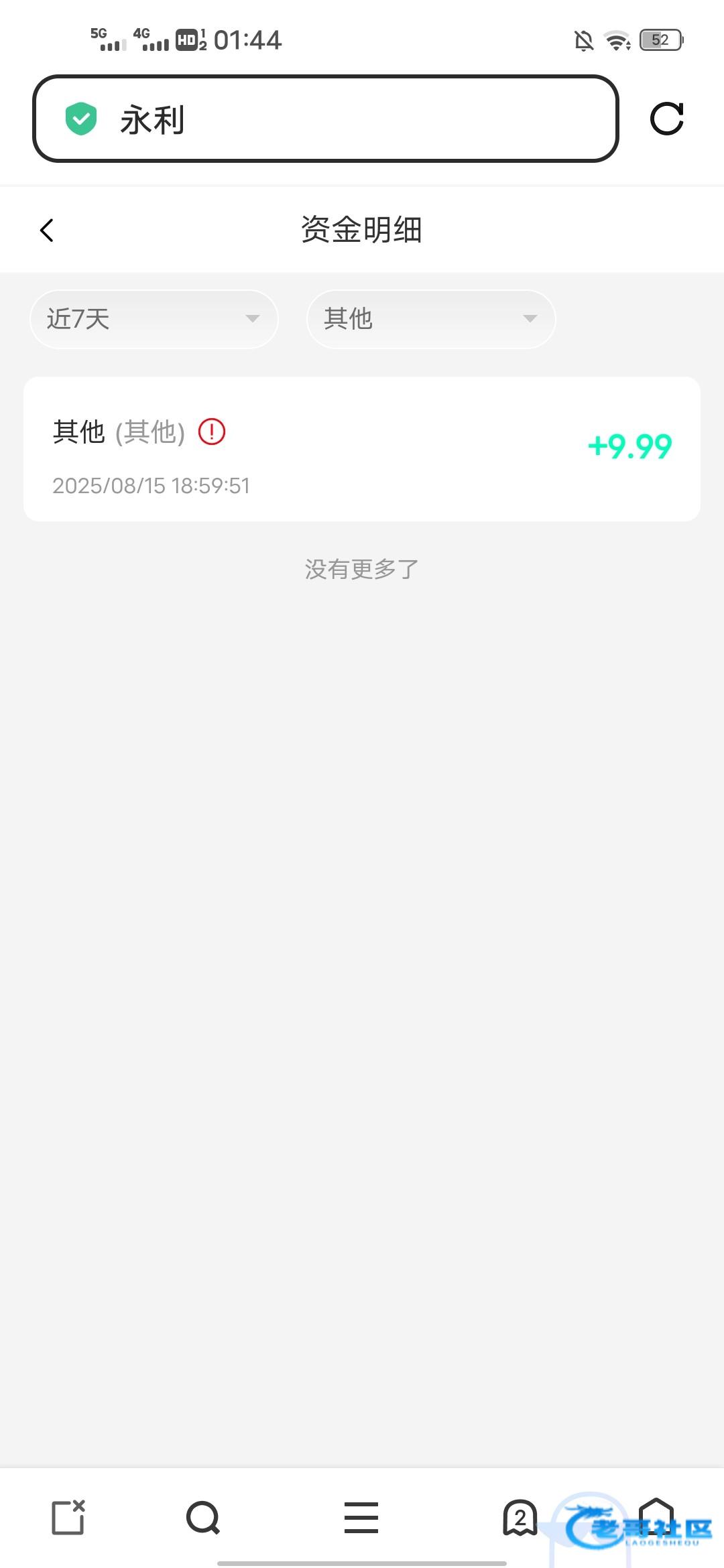Go to the browser home page
Viewport: 724px width, 1568px height.
click(x=656, y=1516)
